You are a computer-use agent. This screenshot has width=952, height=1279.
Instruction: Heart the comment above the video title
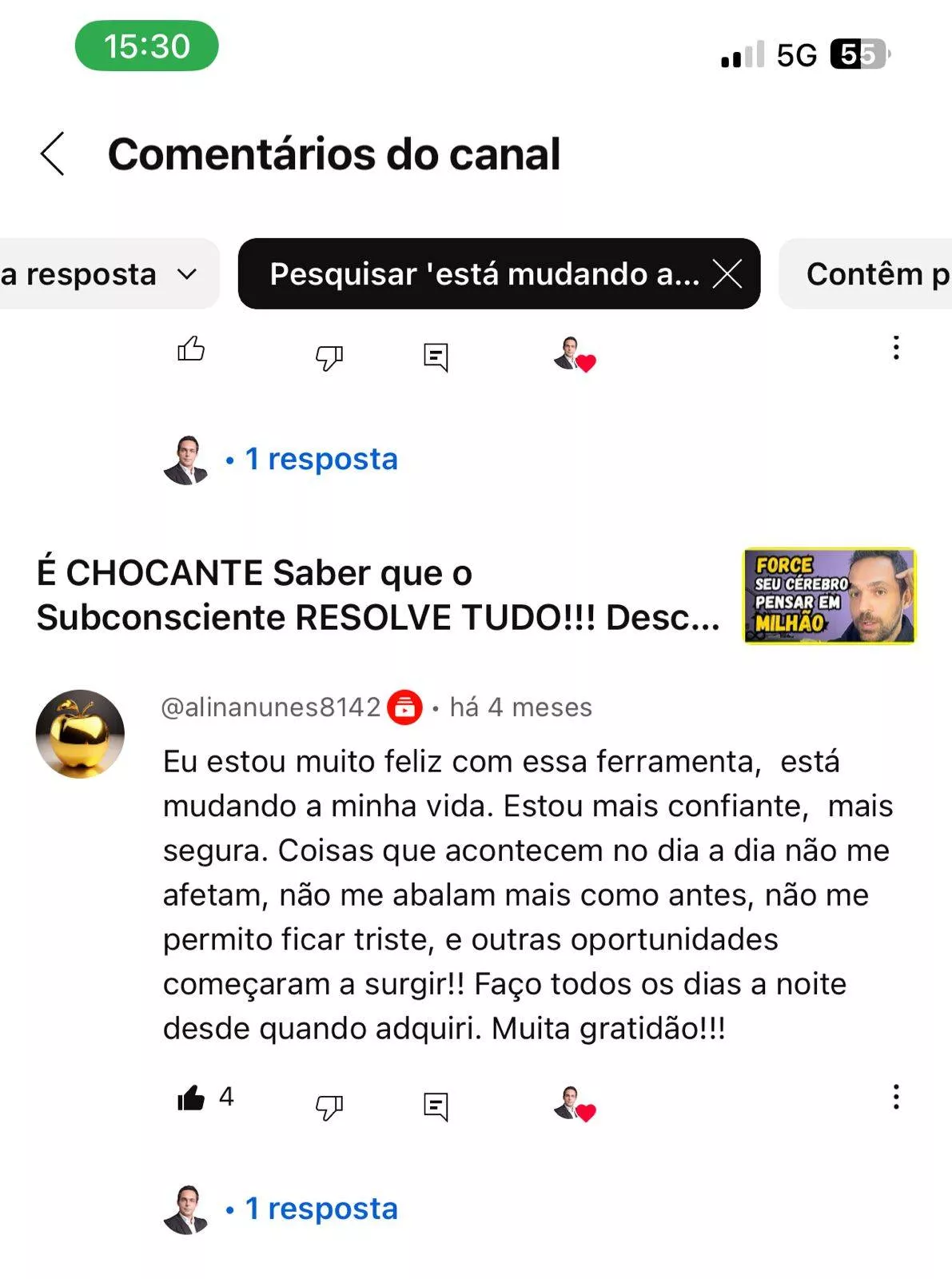[575, 354]
